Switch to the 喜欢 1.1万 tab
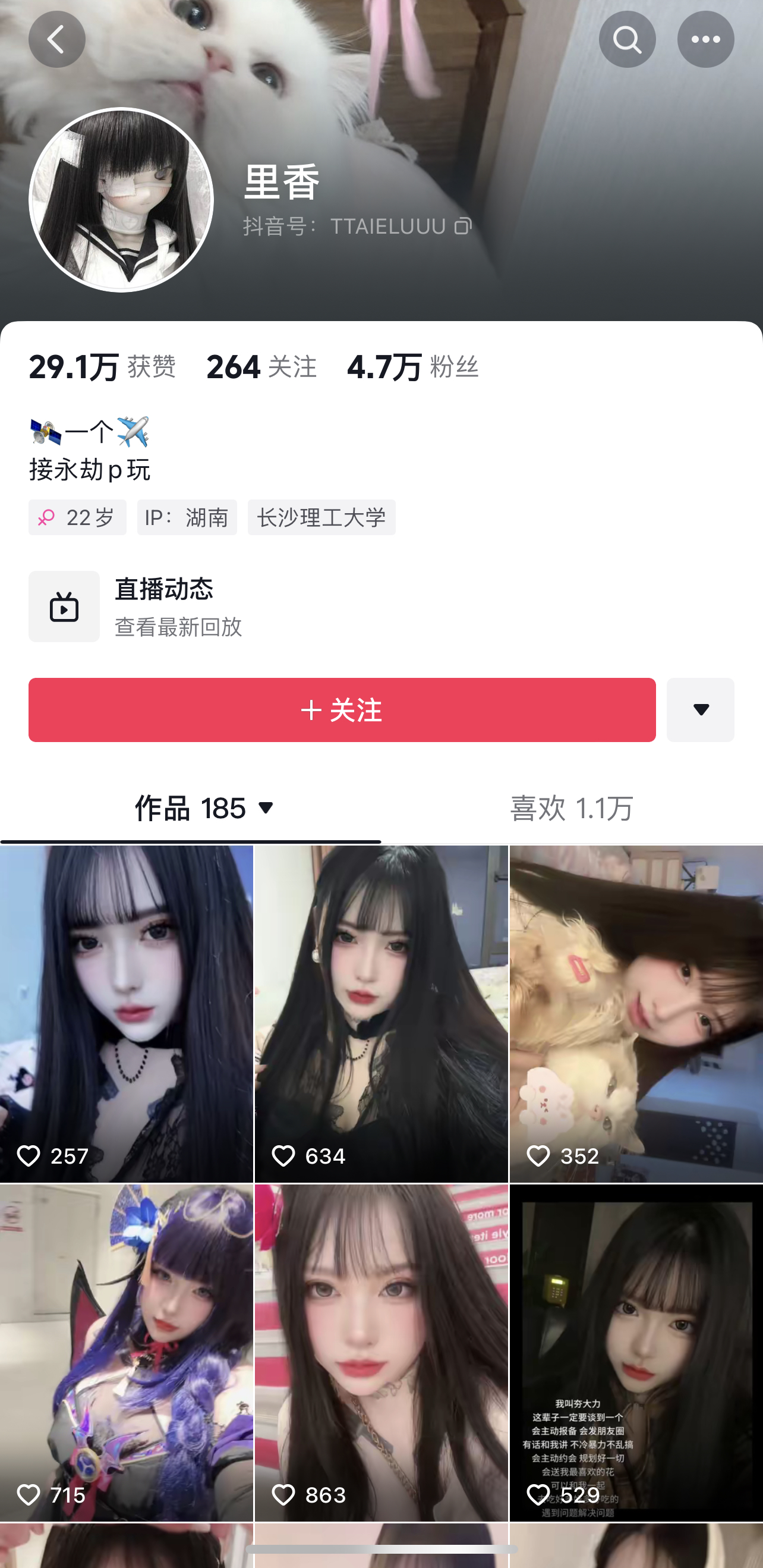 (571, 808)
